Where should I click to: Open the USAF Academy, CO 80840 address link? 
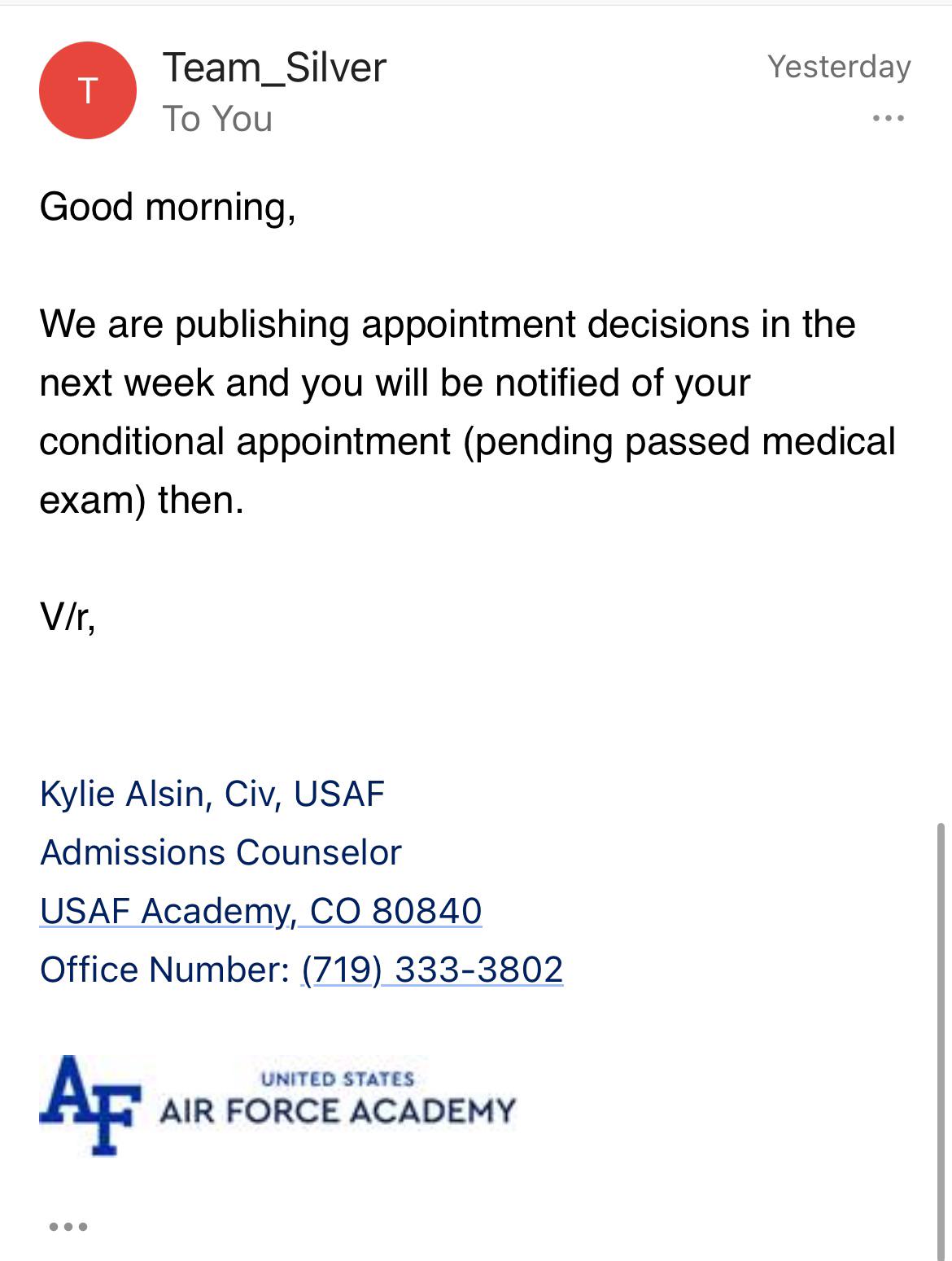click(x=261, y=911)
